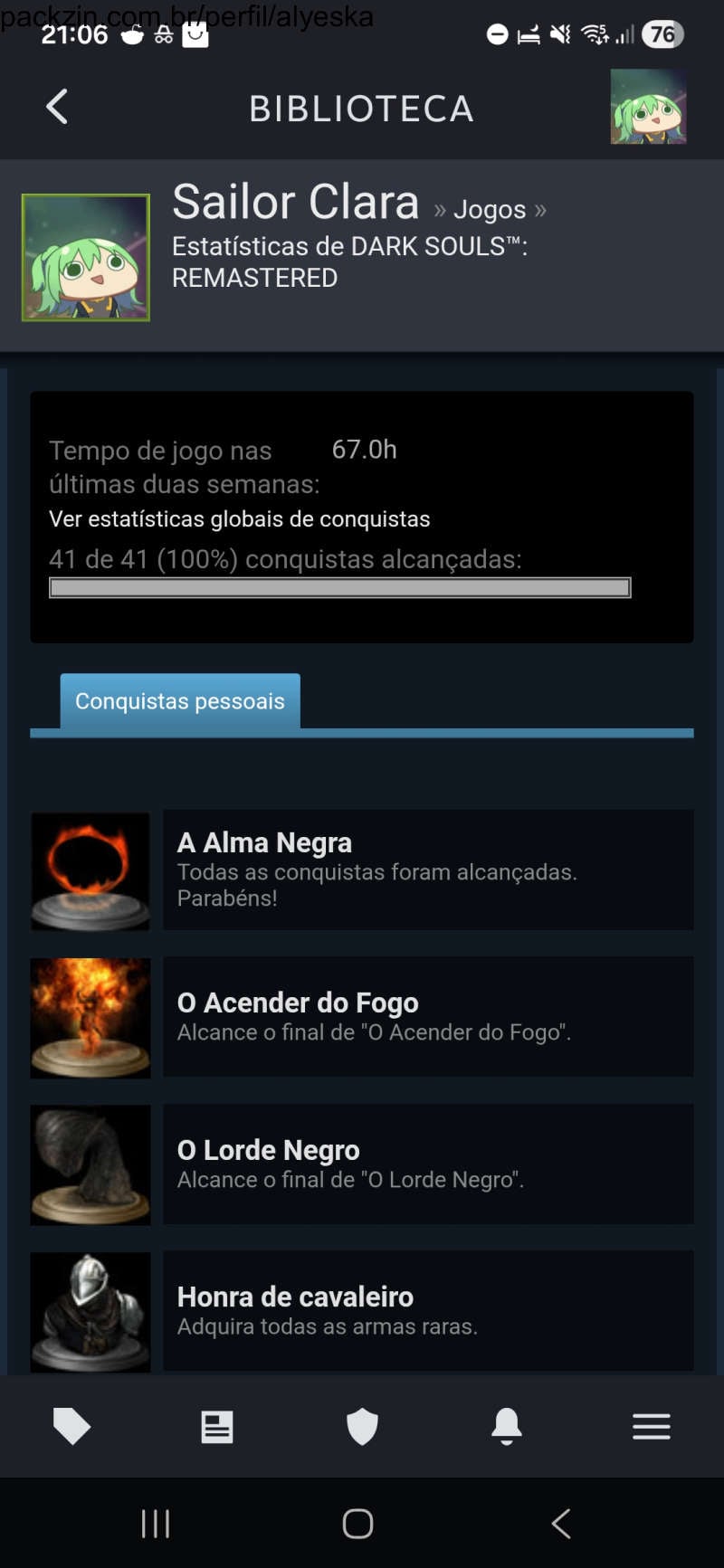The image size is (724, 1568).
Task: Open the hamburger menu tab
Action: pyautogui.click(x=652, y=1427)
